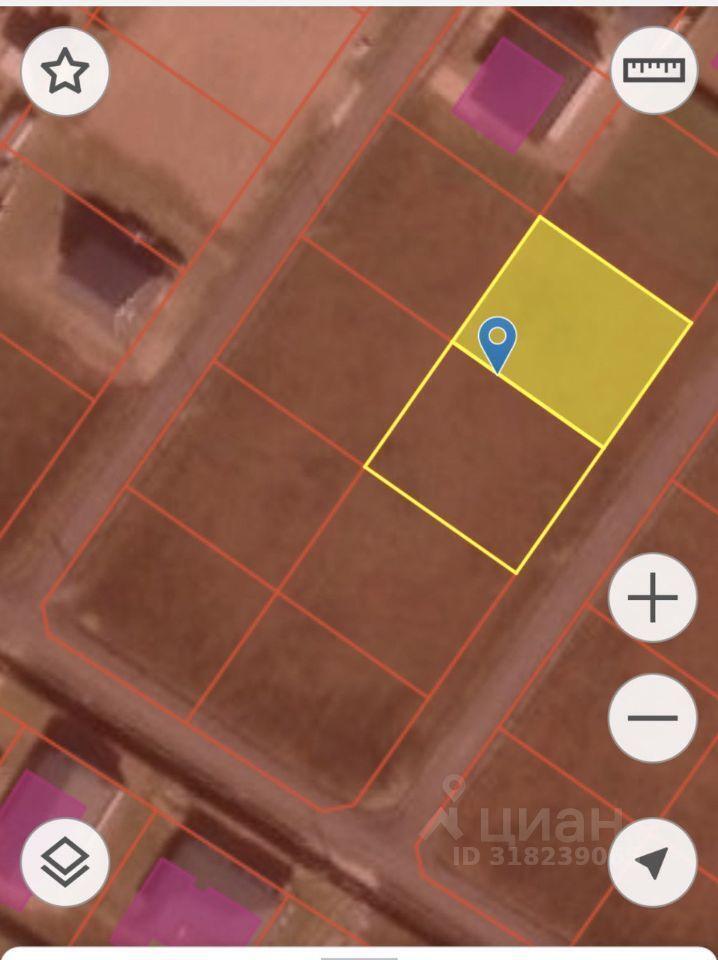Add this plot to favorites with the star
Image resolution: width=718 pixels, height=960 pixels.
[65, 70]
